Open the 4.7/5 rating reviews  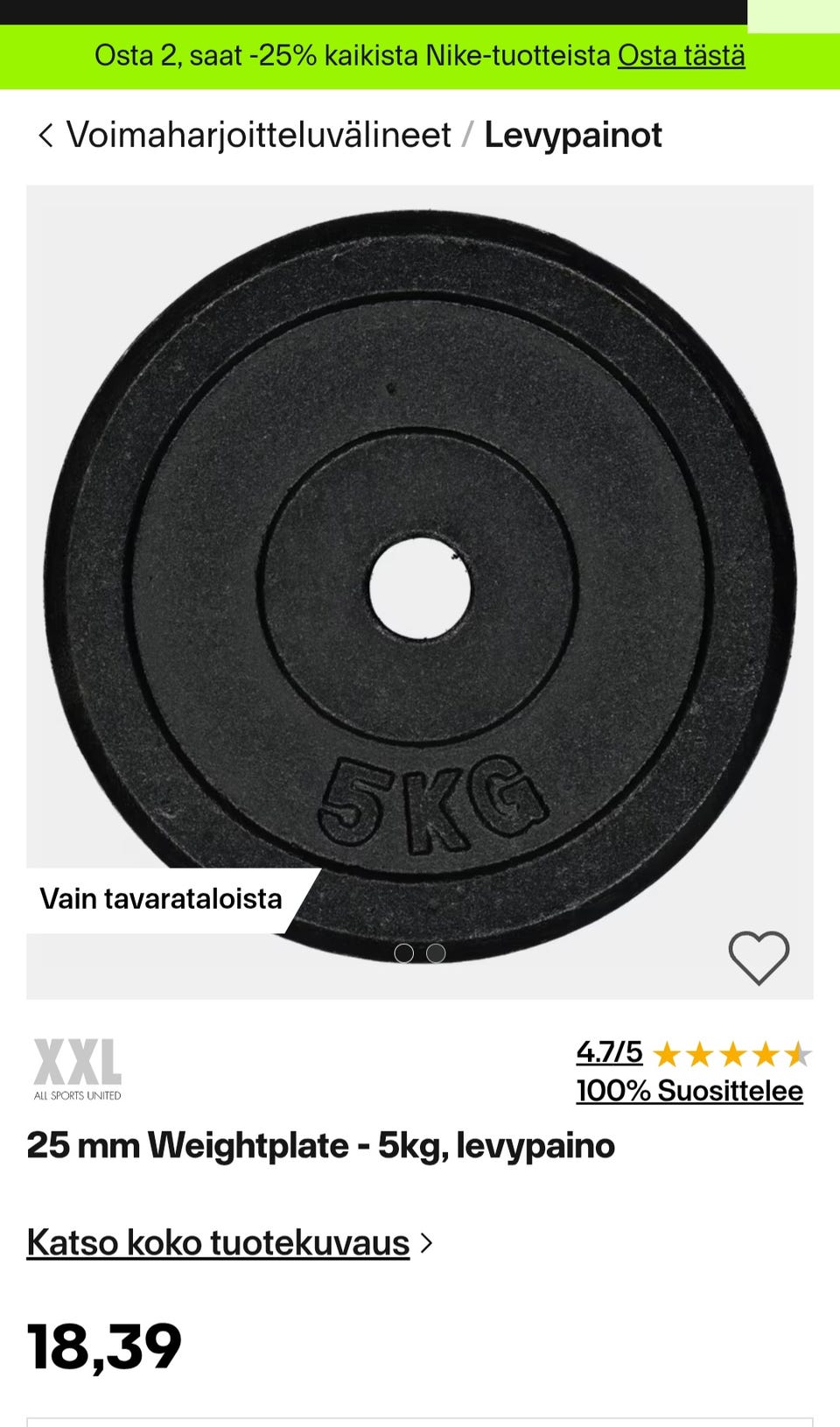[x=609, y=1052]
